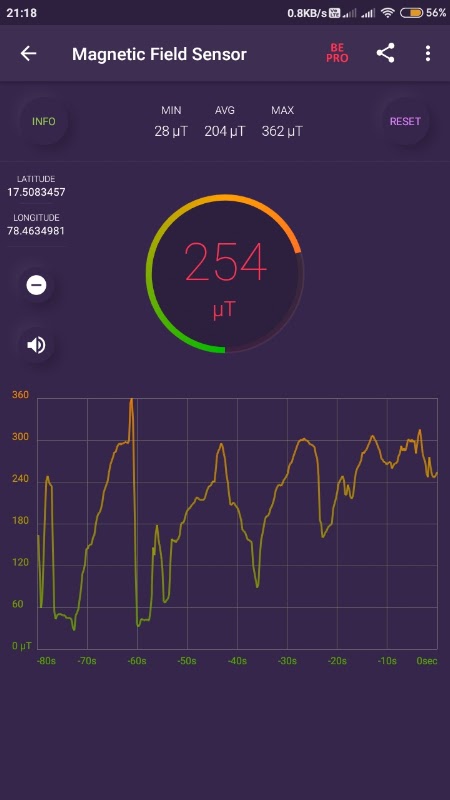Reset the min, avg and max readings

(x=405, y=121)
